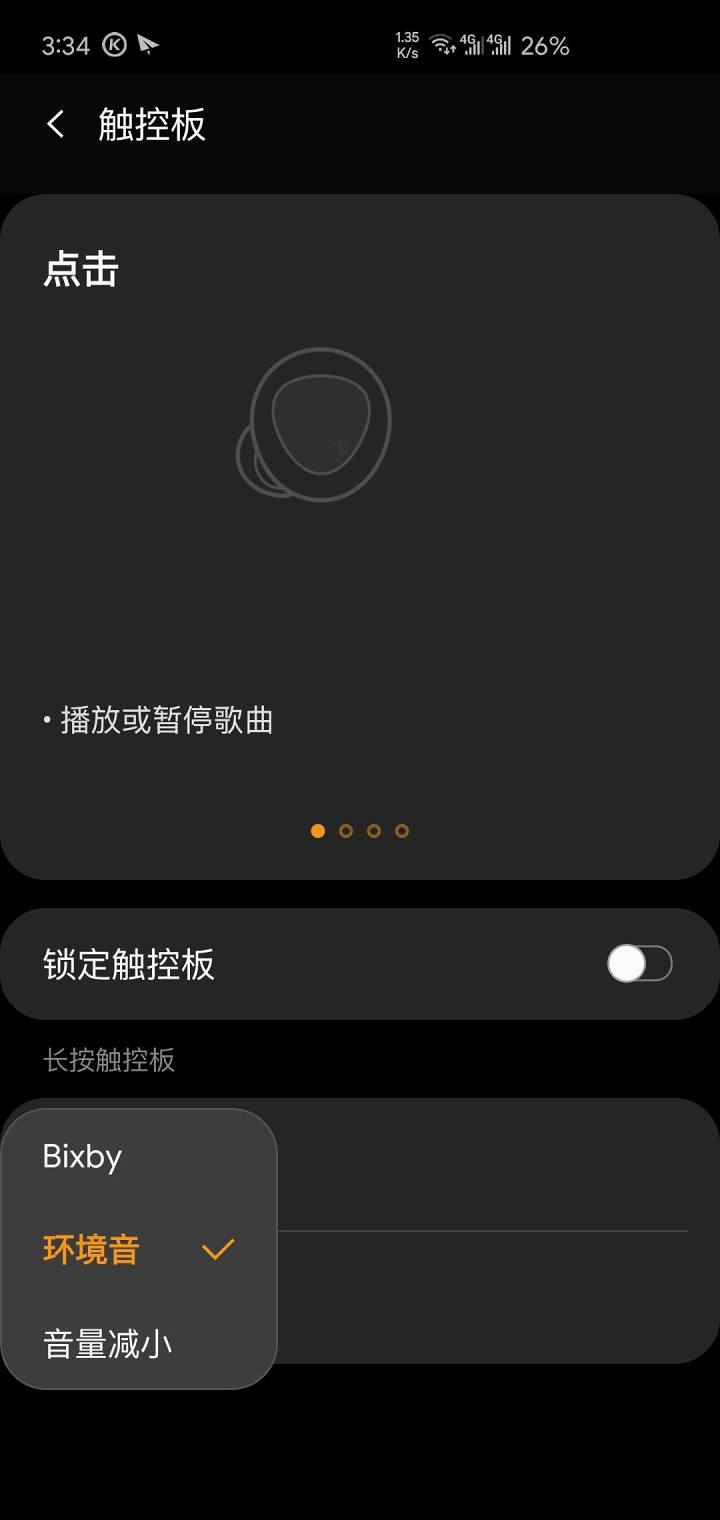Screen dimensions: 720x1520
Task: Tap the Wi-Fi icon in the status bar
Action: (440, 44)
